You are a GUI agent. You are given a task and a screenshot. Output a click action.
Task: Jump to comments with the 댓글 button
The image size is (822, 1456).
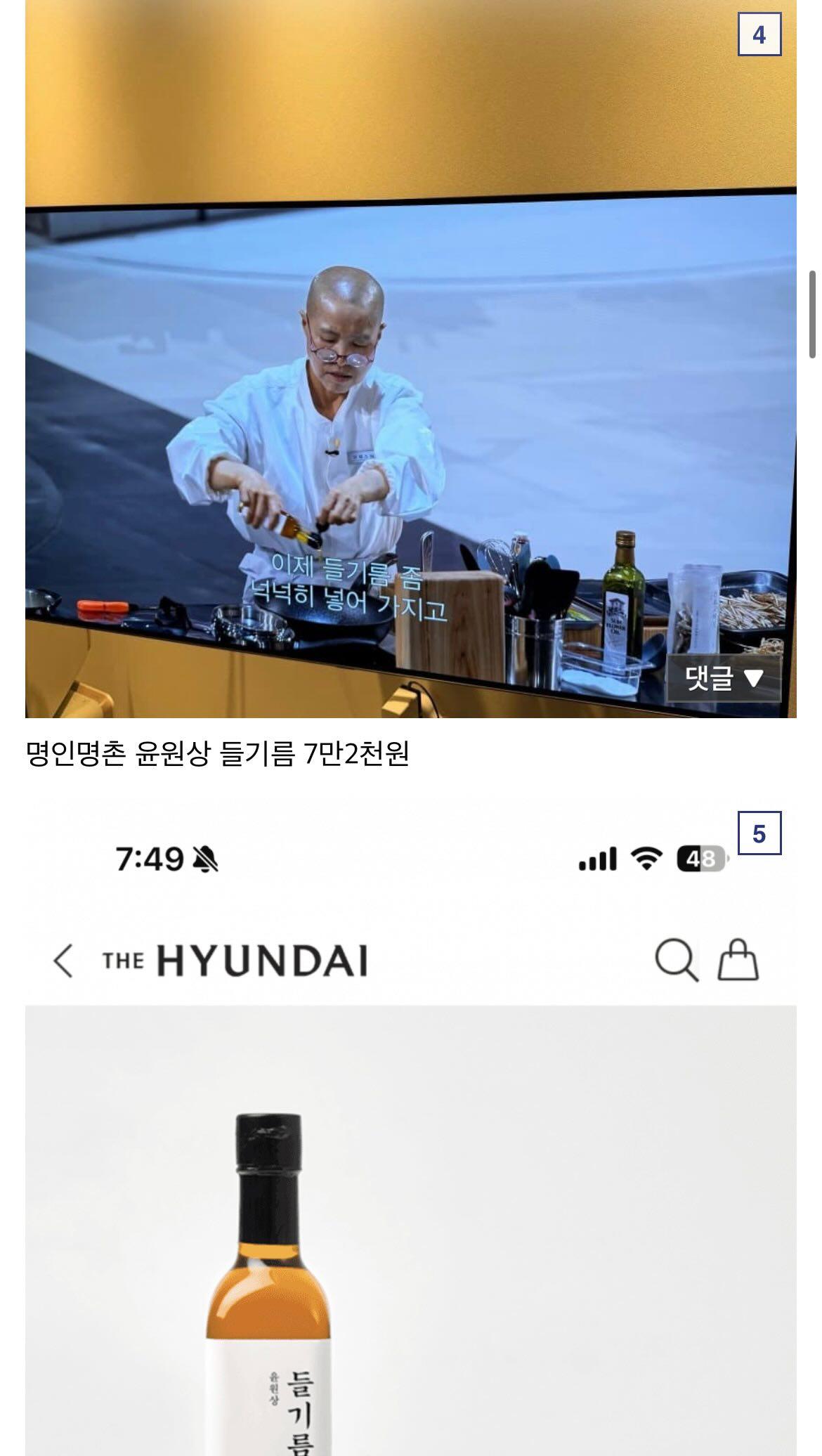(723, 678)
